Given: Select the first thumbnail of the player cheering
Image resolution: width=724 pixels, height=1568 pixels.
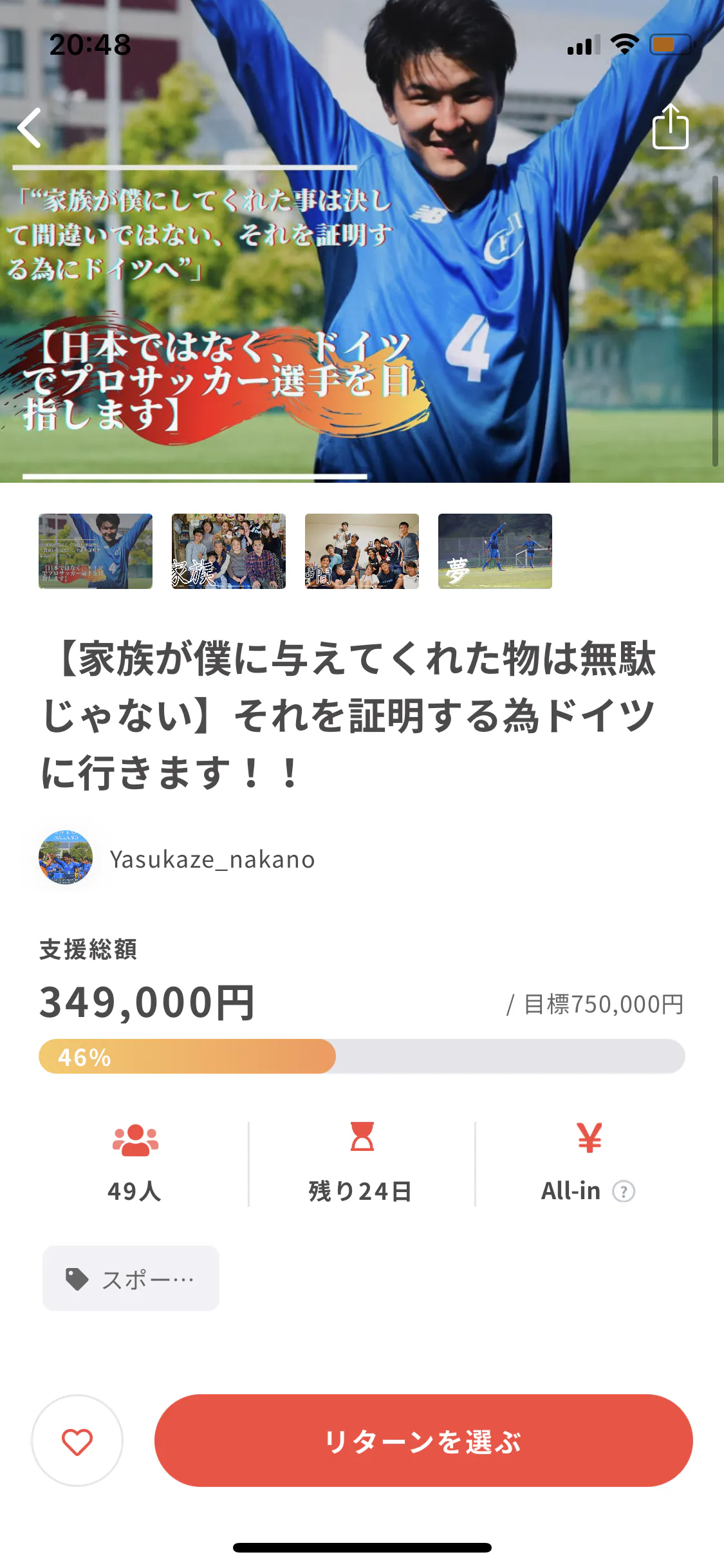Looking at the screenshot, I should tap(95, 551).
